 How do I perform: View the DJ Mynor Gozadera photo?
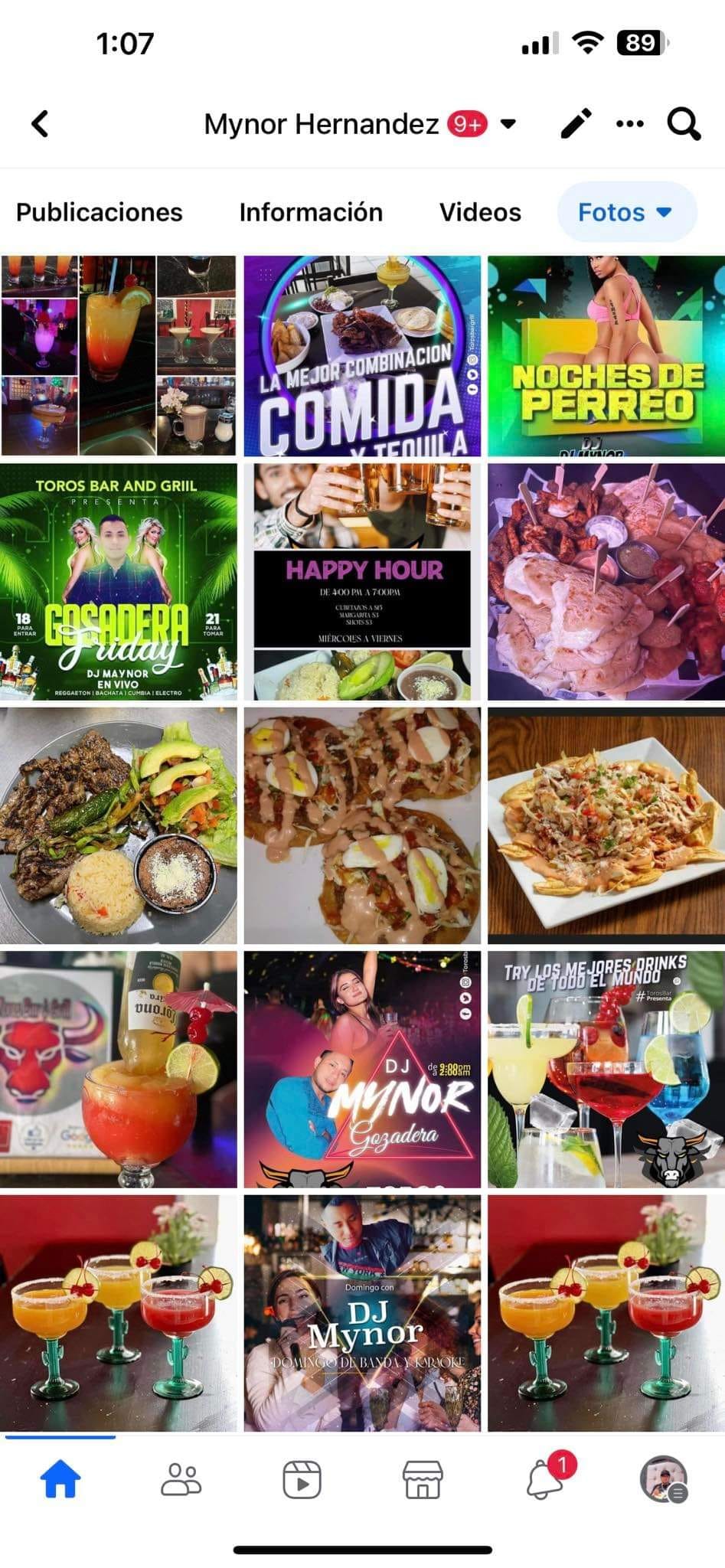362,1070
